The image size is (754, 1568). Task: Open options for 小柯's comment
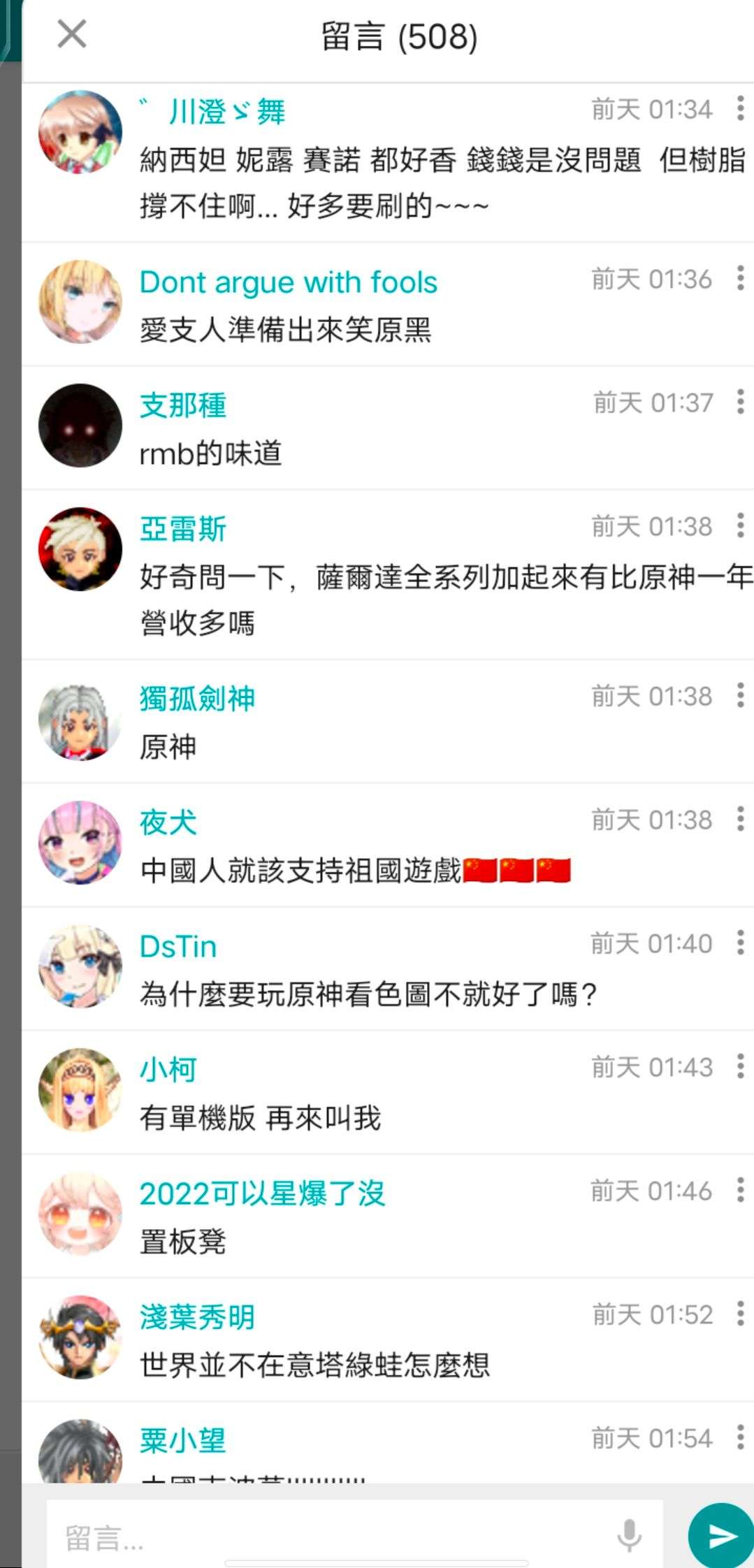click(740, 1066)
